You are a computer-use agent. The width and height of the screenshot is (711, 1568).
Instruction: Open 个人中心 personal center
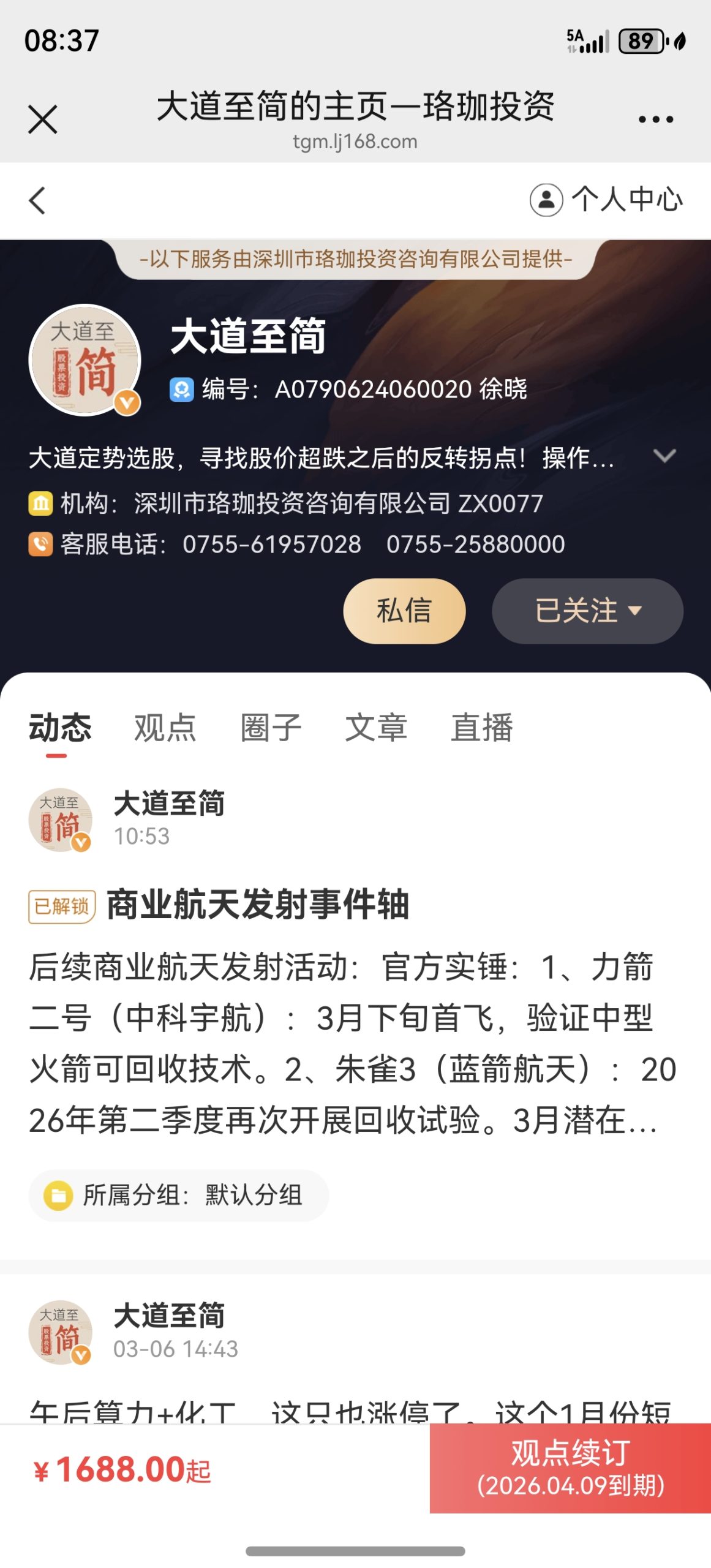click(x=606, y=200)
